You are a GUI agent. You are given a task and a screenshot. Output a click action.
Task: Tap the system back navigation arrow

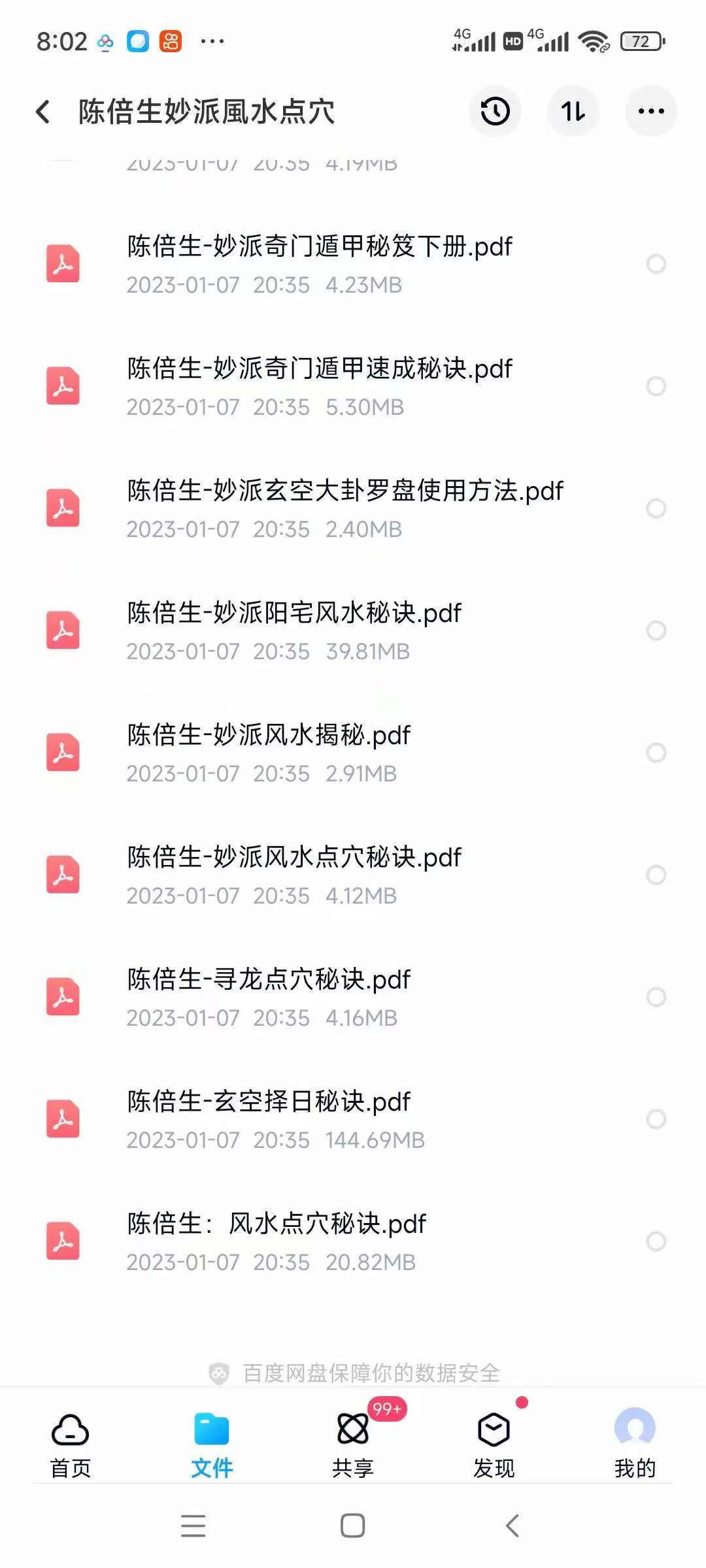coord(513,1525)
